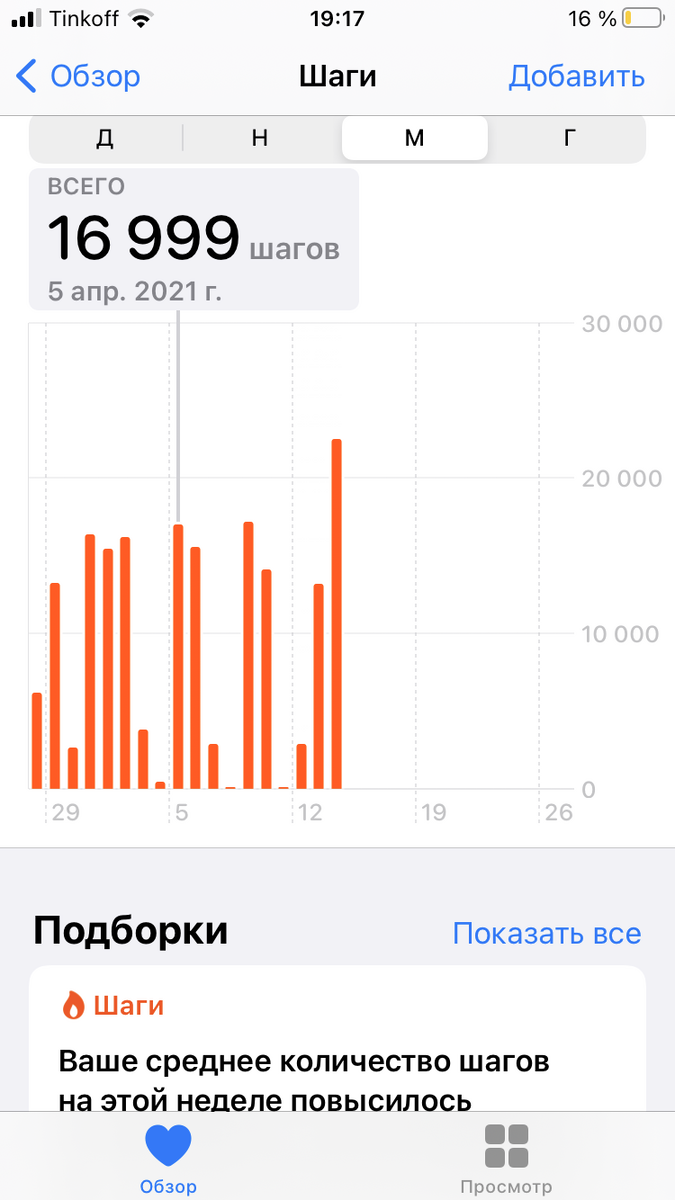Viewport: 675px width, 1200px height.
Task: Switch to the Д day view
Action: [x=105, y=138]
